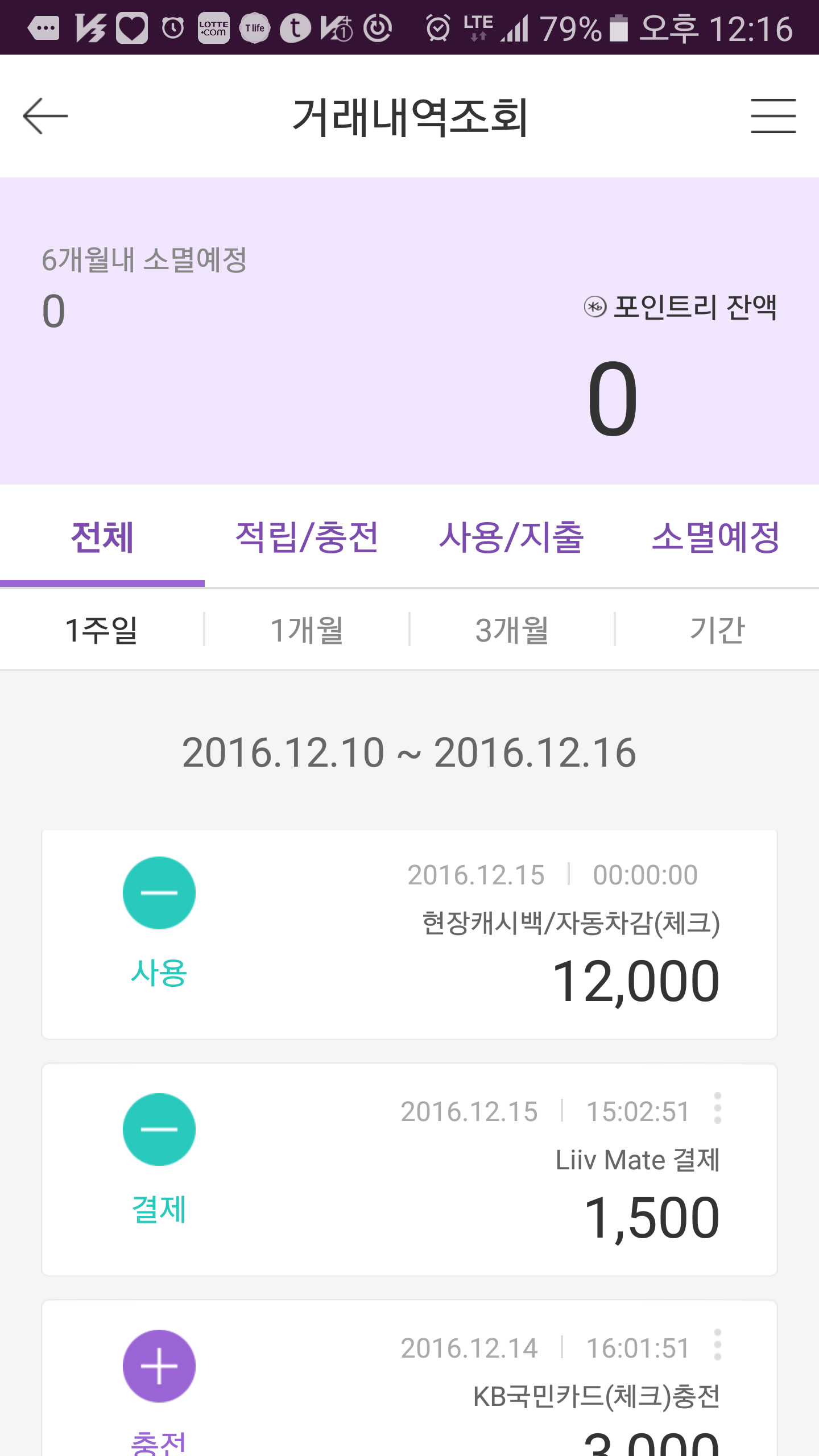Choose the custom 기간 date range
Image resolution: width=819 pixels, height=1456 pixels.
tap(717, 630)
